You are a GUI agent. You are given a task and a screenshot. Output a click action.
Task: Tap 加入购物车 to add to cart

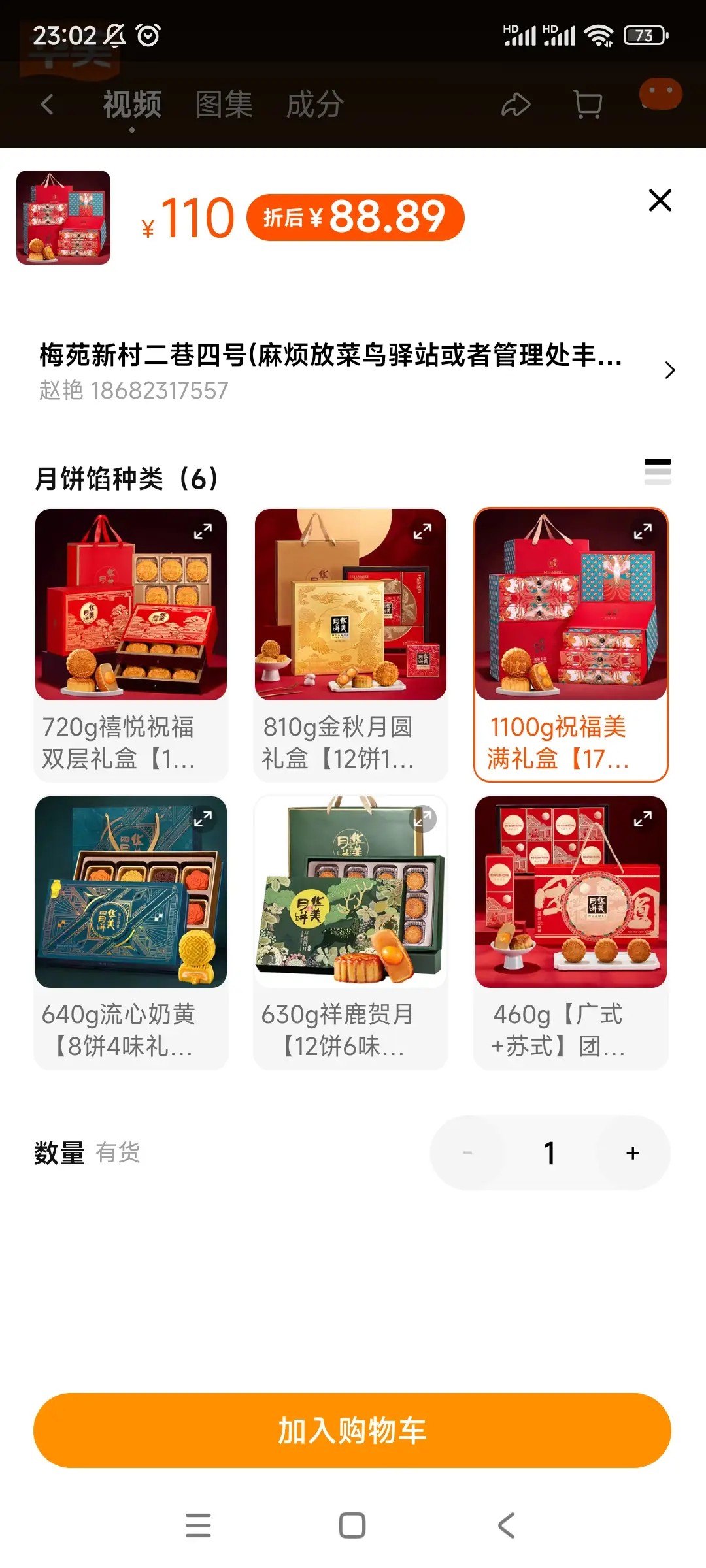(352, 1430)
